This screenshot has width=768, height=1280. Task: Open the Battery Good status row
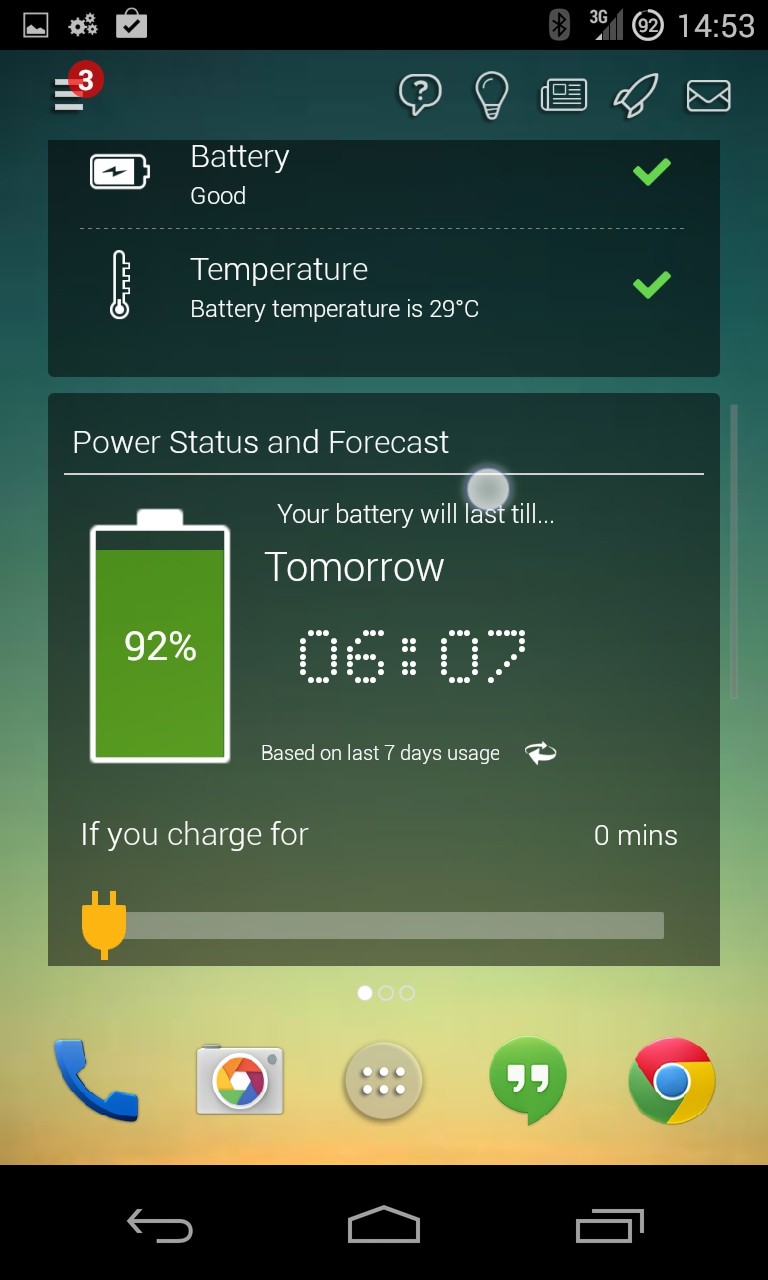(384, 174)
